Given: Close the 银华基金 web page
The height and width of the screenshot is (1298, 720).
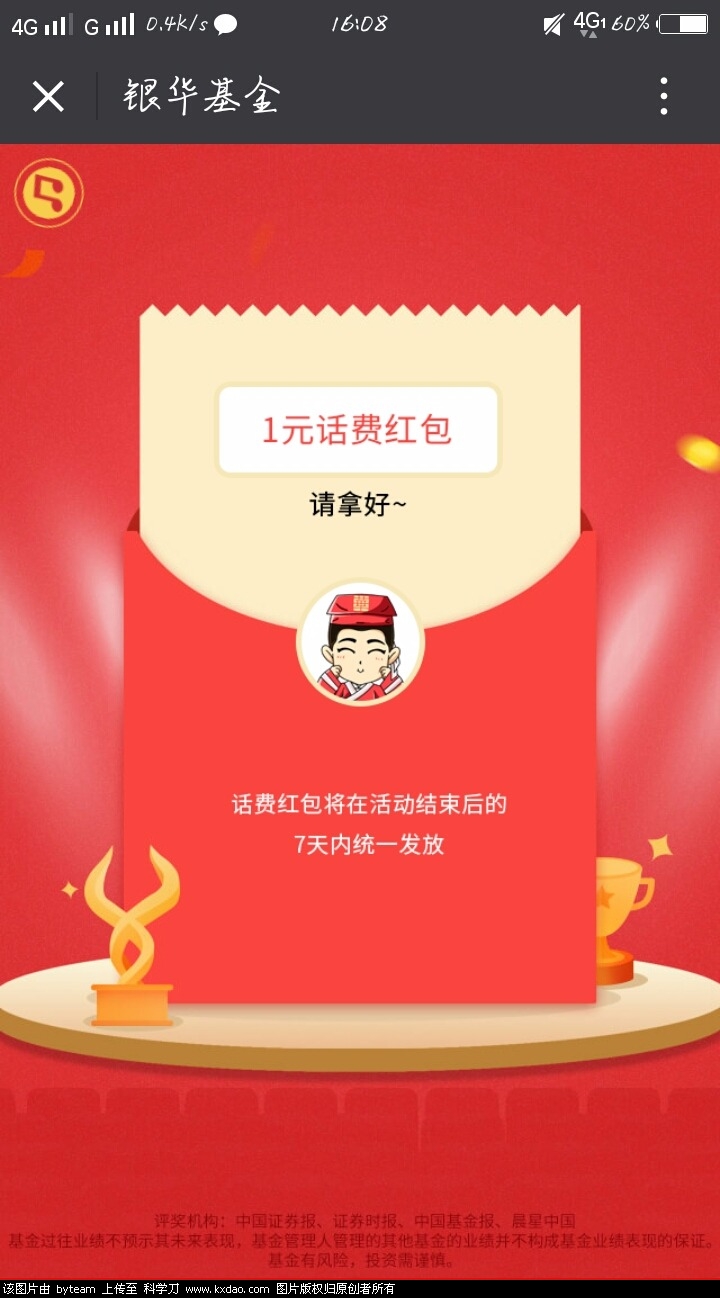Looking at the screenshot, I should 48,97.
